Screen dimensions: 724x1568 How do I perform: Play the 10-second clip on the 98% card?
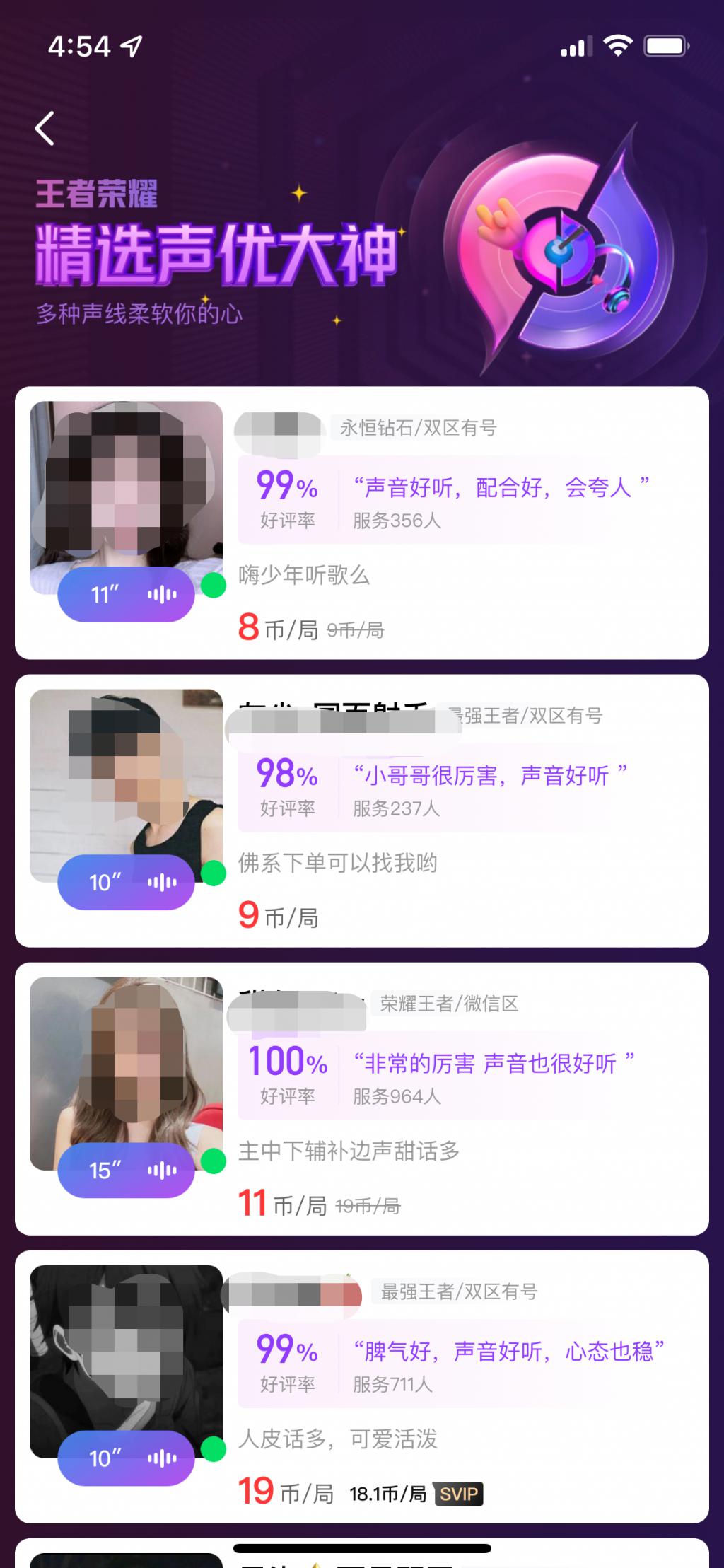click(126, 883)
